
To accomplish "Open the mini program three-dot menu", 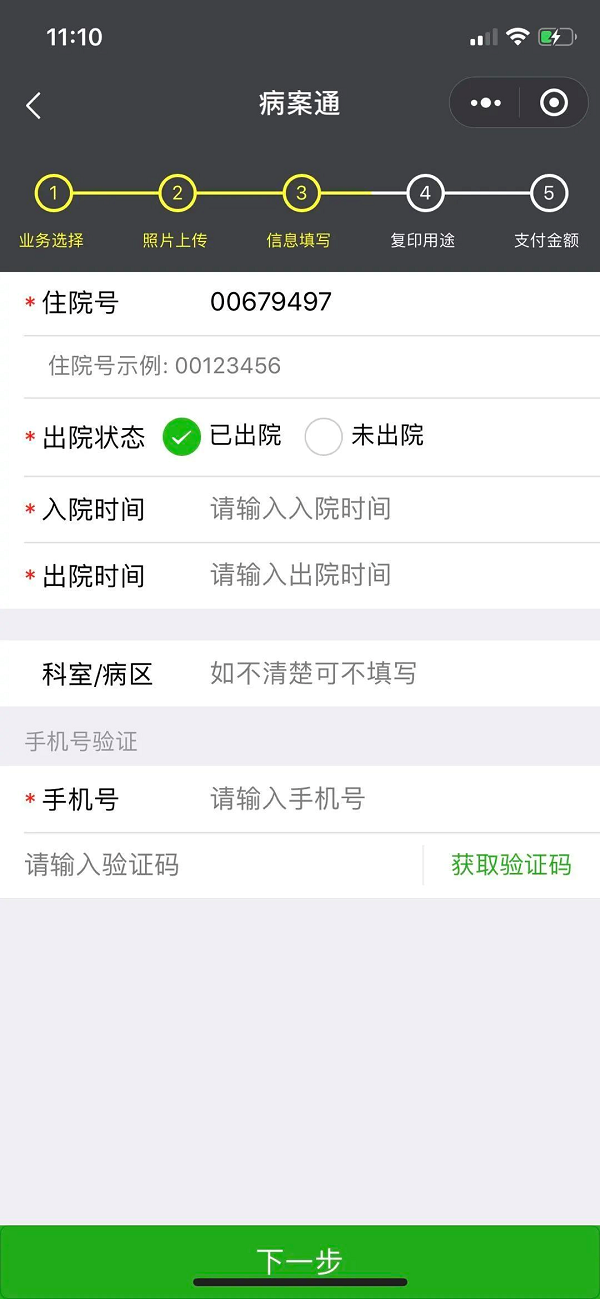I will (485, 103).
